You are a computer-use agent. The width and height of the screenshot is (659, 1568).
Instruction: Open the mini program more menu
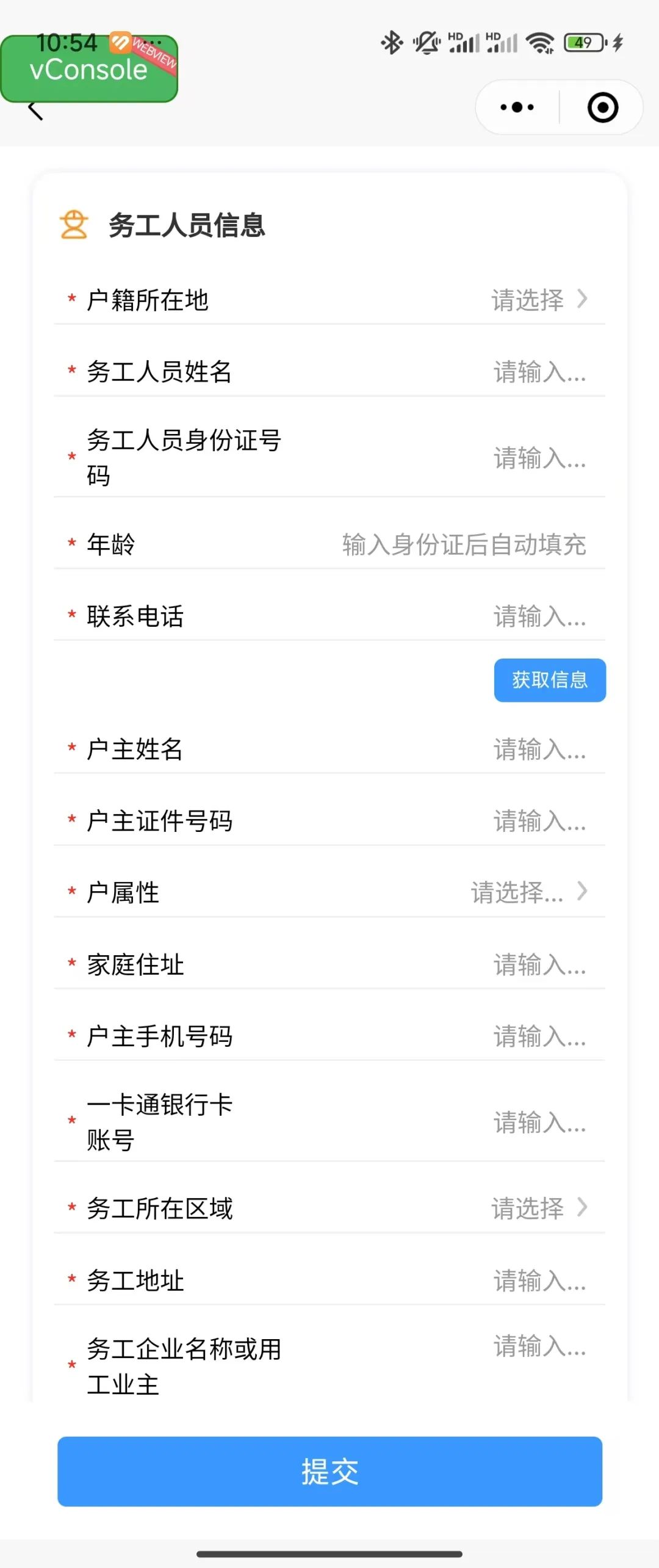point(517,107)
